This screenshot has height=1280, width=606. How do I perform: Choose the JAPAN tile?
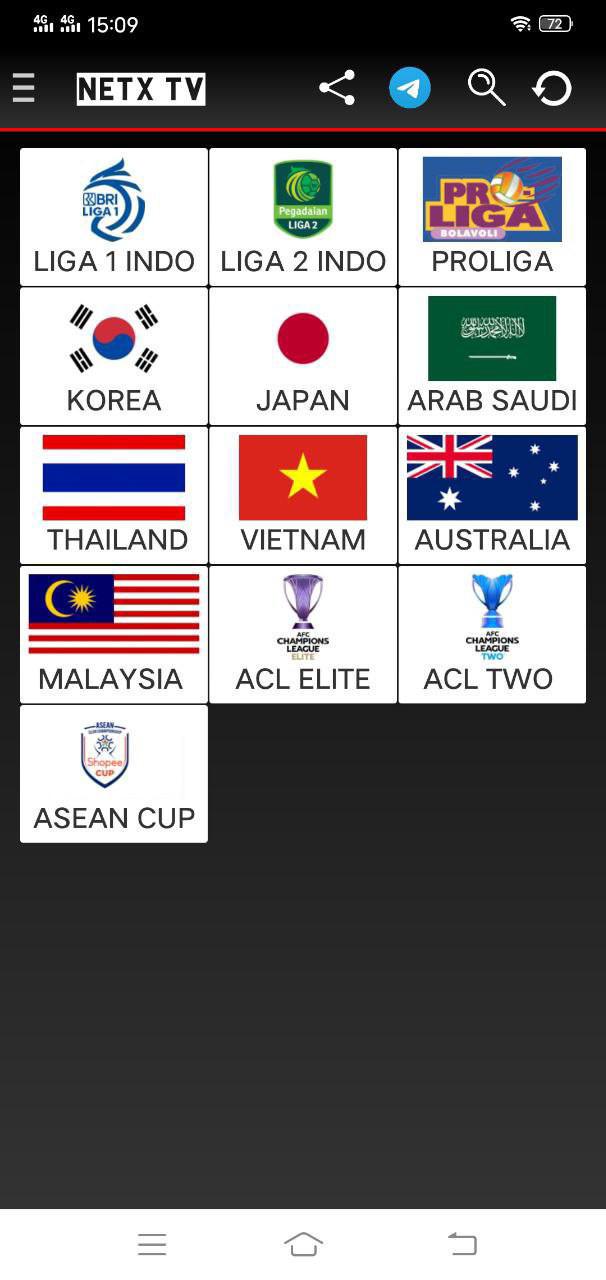[x=303, y=356]
